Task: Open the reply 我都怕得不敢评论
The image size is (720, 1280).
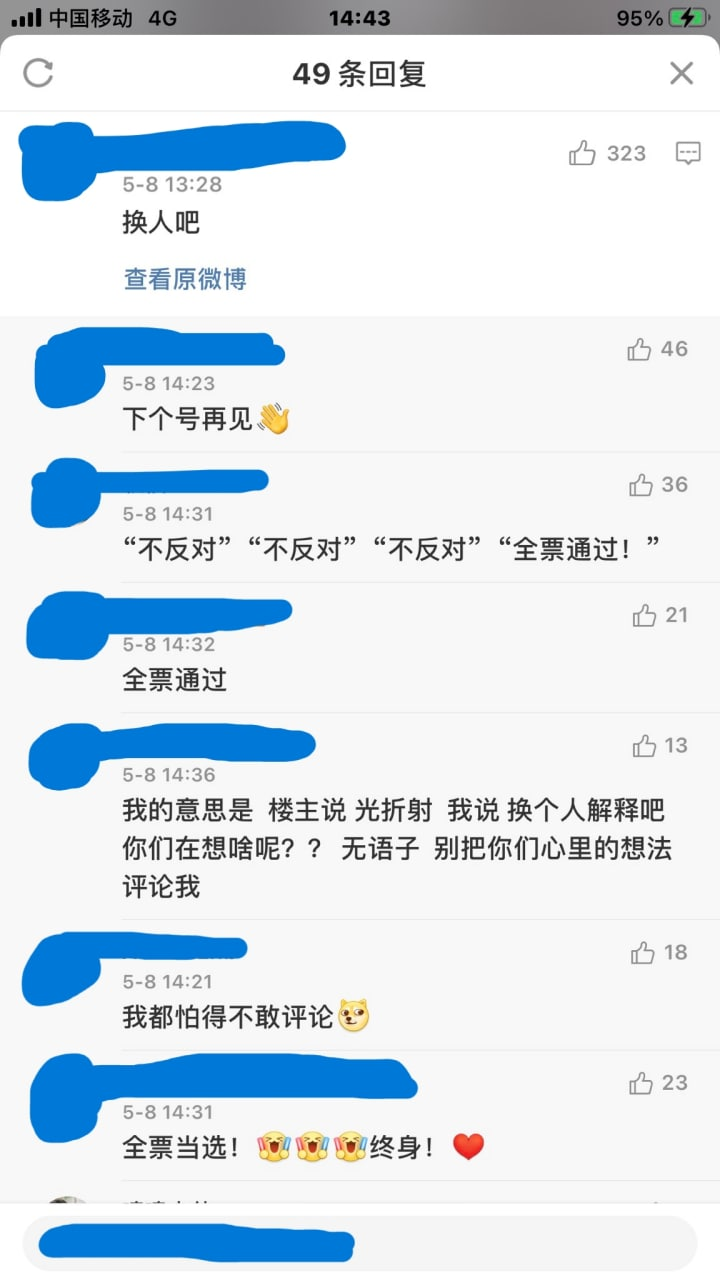Action: pos(228,1017)
